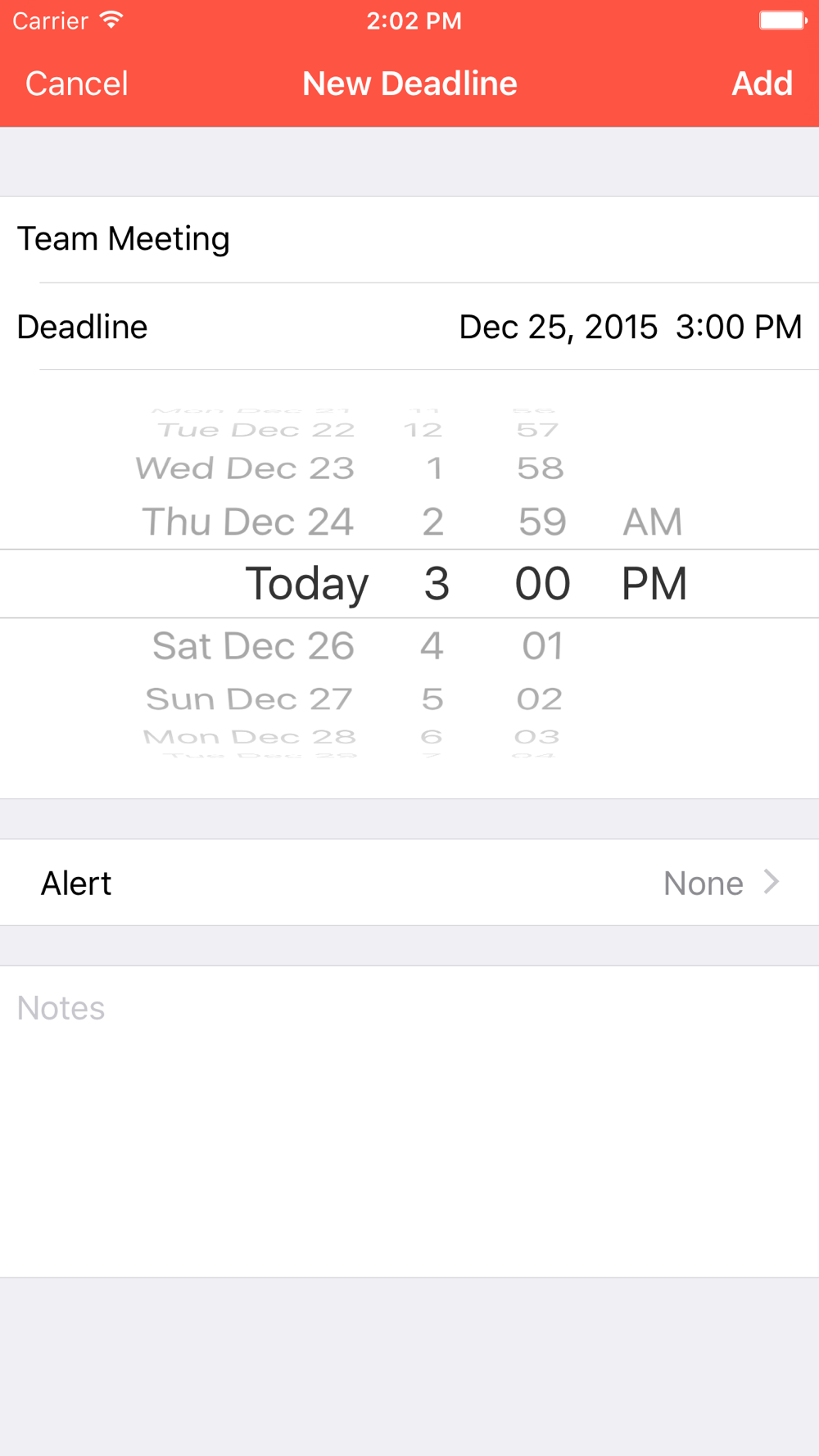Choose hour 4 in the picker
The width and height of the screenshot is (819, 1456).
(432, 645)
